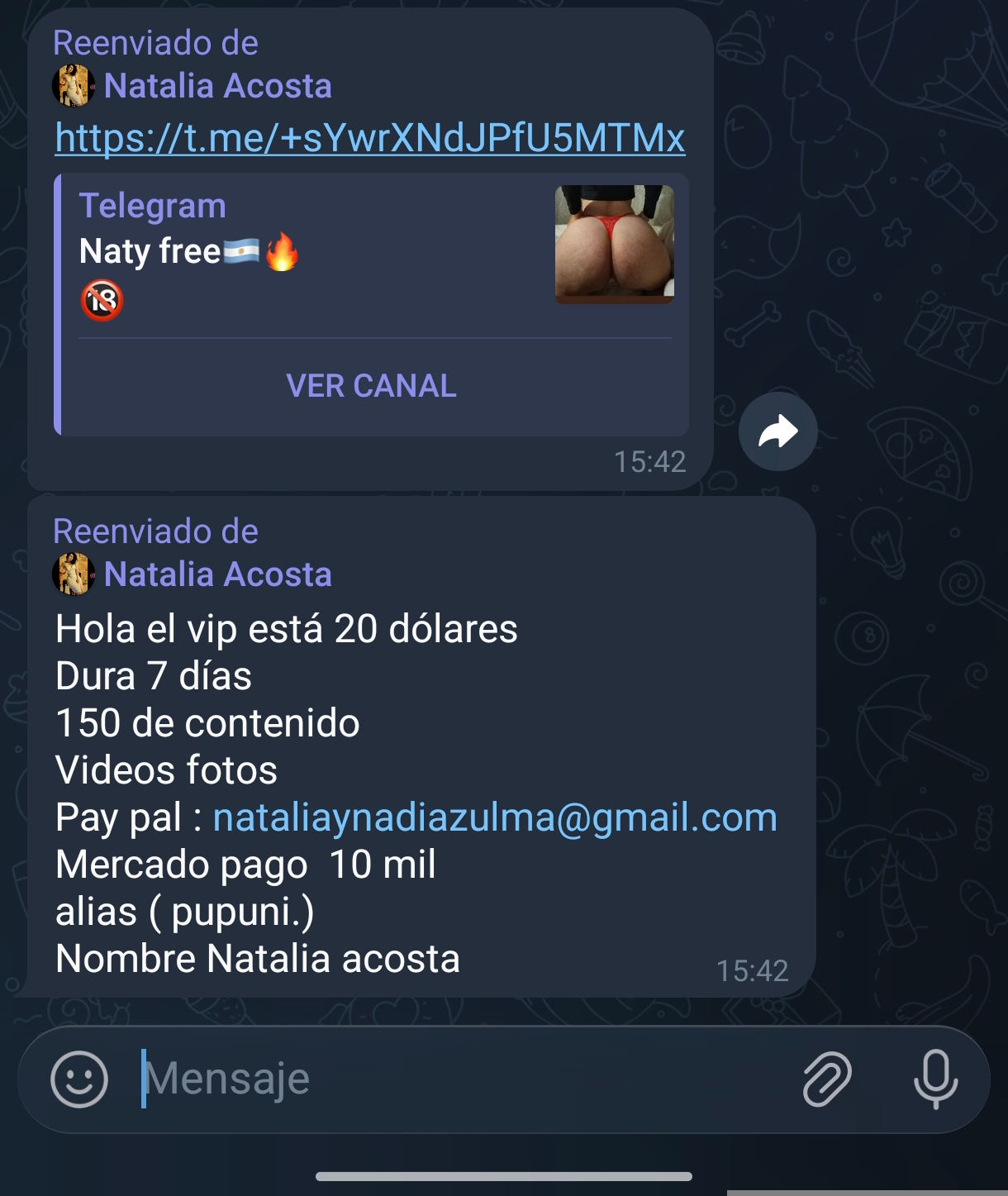Open the emoji picker
This screenshot has width=1008, height=1196.
[79, 1079]
